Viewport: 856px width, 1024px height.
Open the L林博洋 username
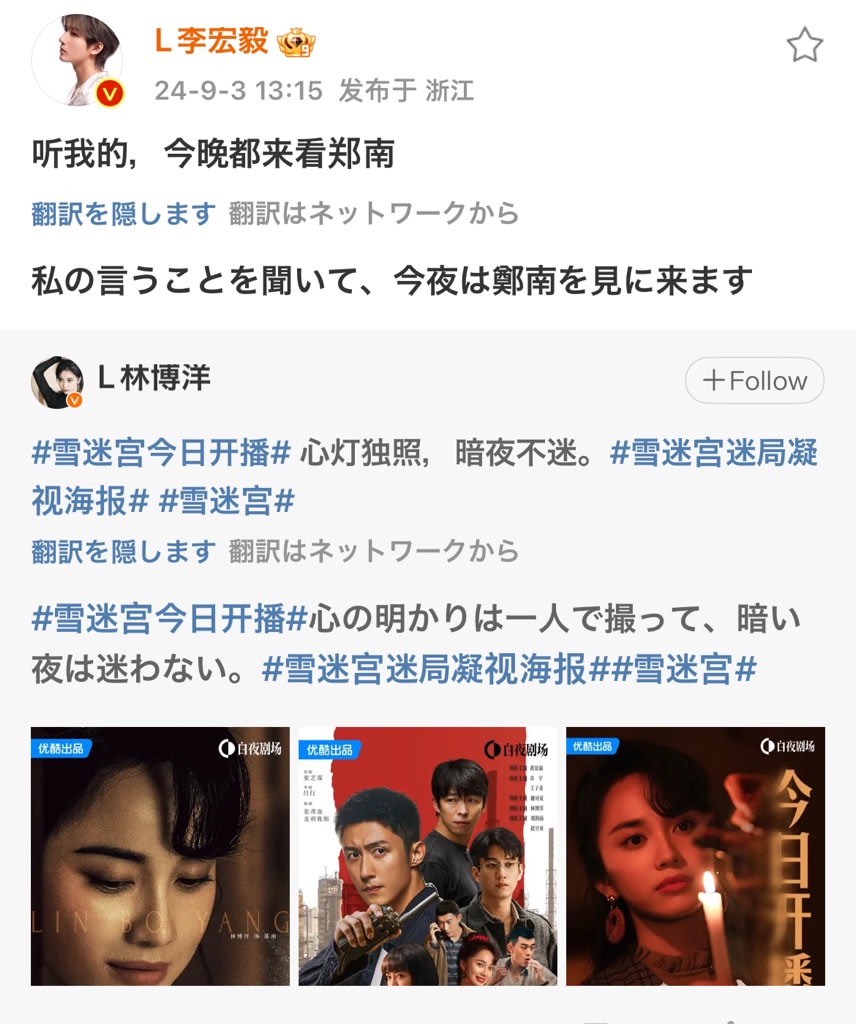155,378
